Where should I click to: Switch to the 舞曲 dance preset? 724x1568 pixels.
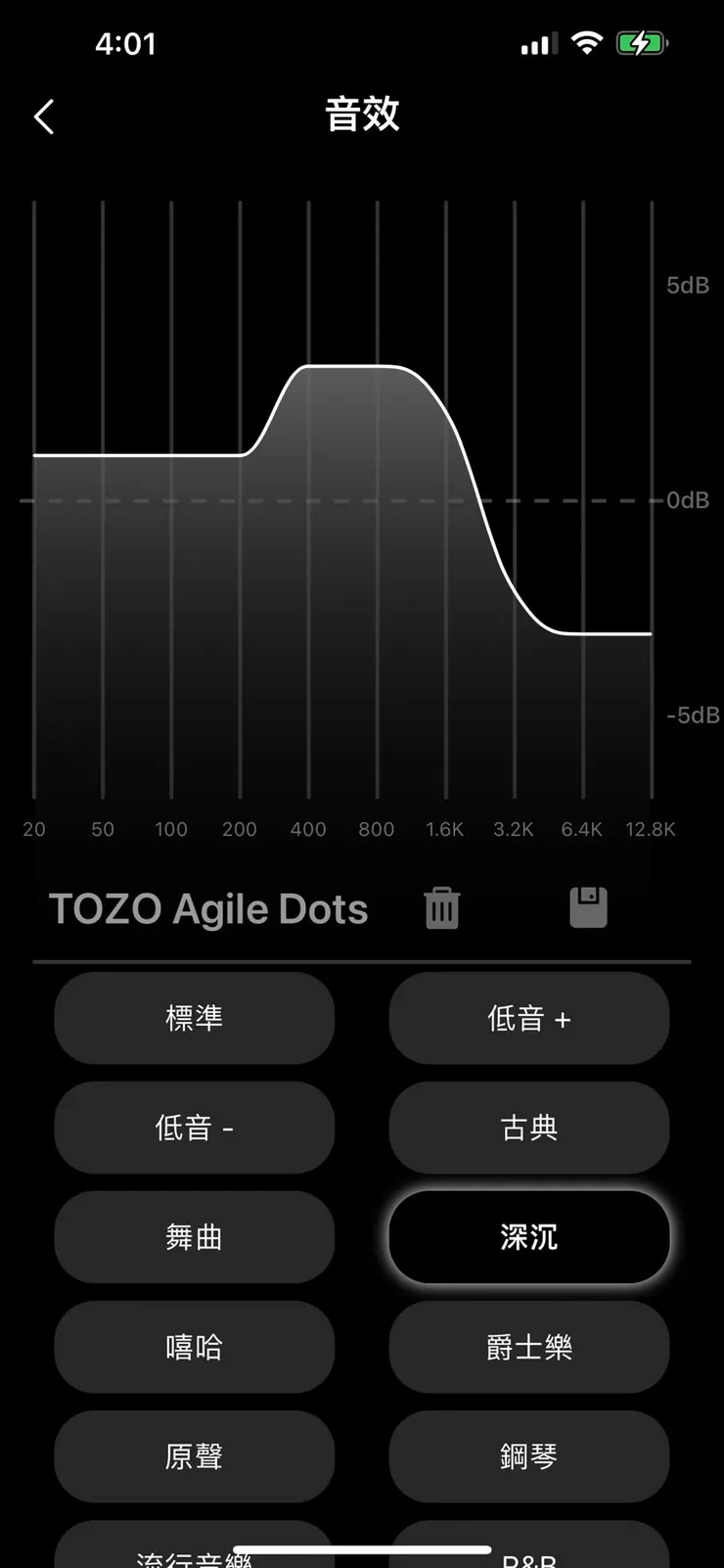click(194, 1237)
